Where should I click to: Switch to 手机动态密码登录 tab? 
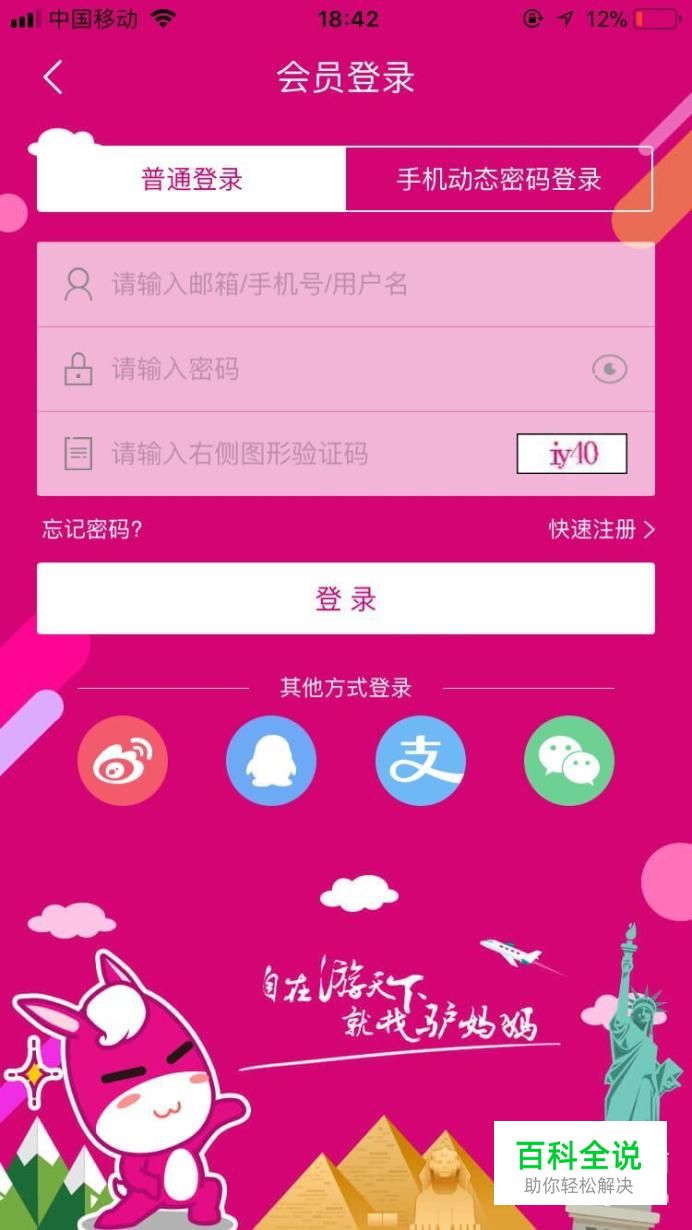click(498, 180)
